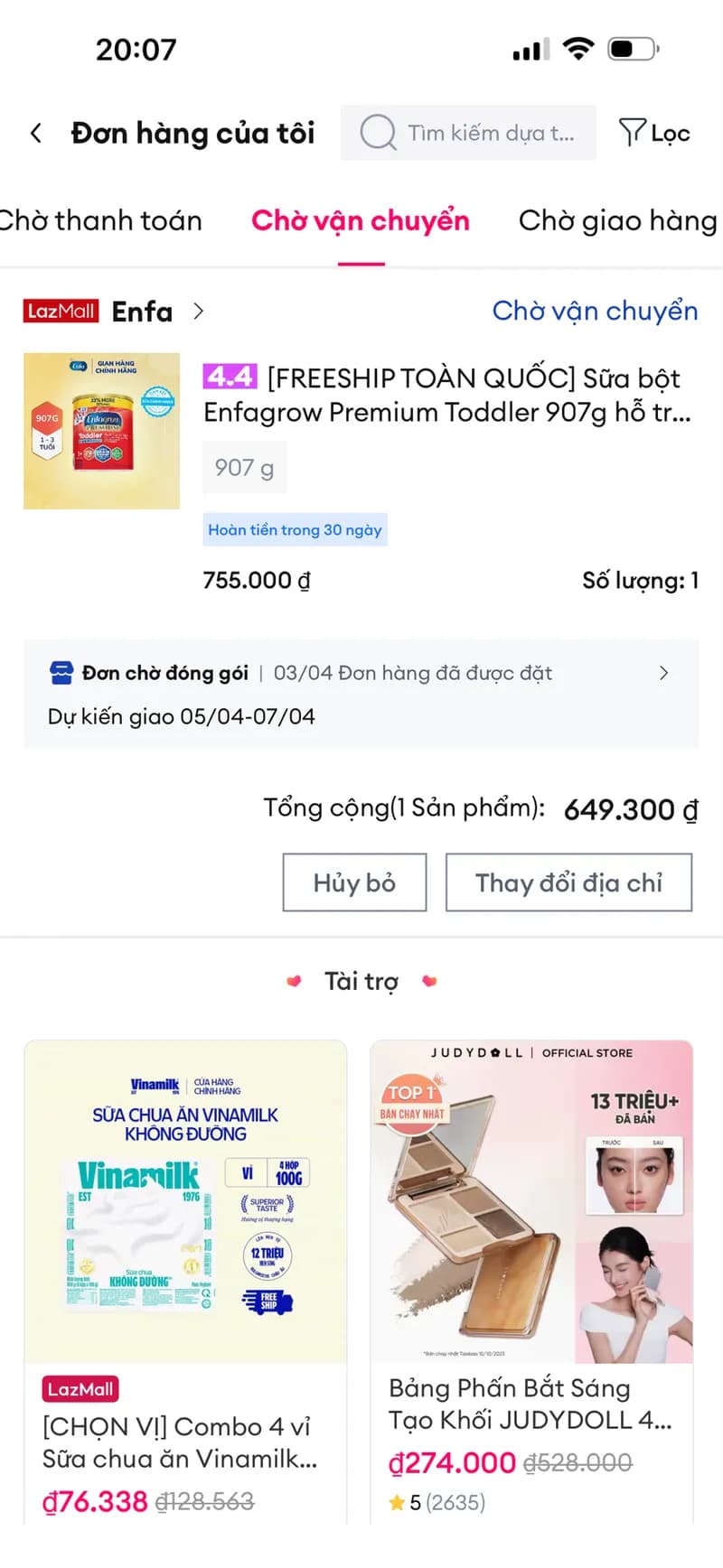
Task: Switch to Chờ thanh toán tab
Action: coord(99,220)
